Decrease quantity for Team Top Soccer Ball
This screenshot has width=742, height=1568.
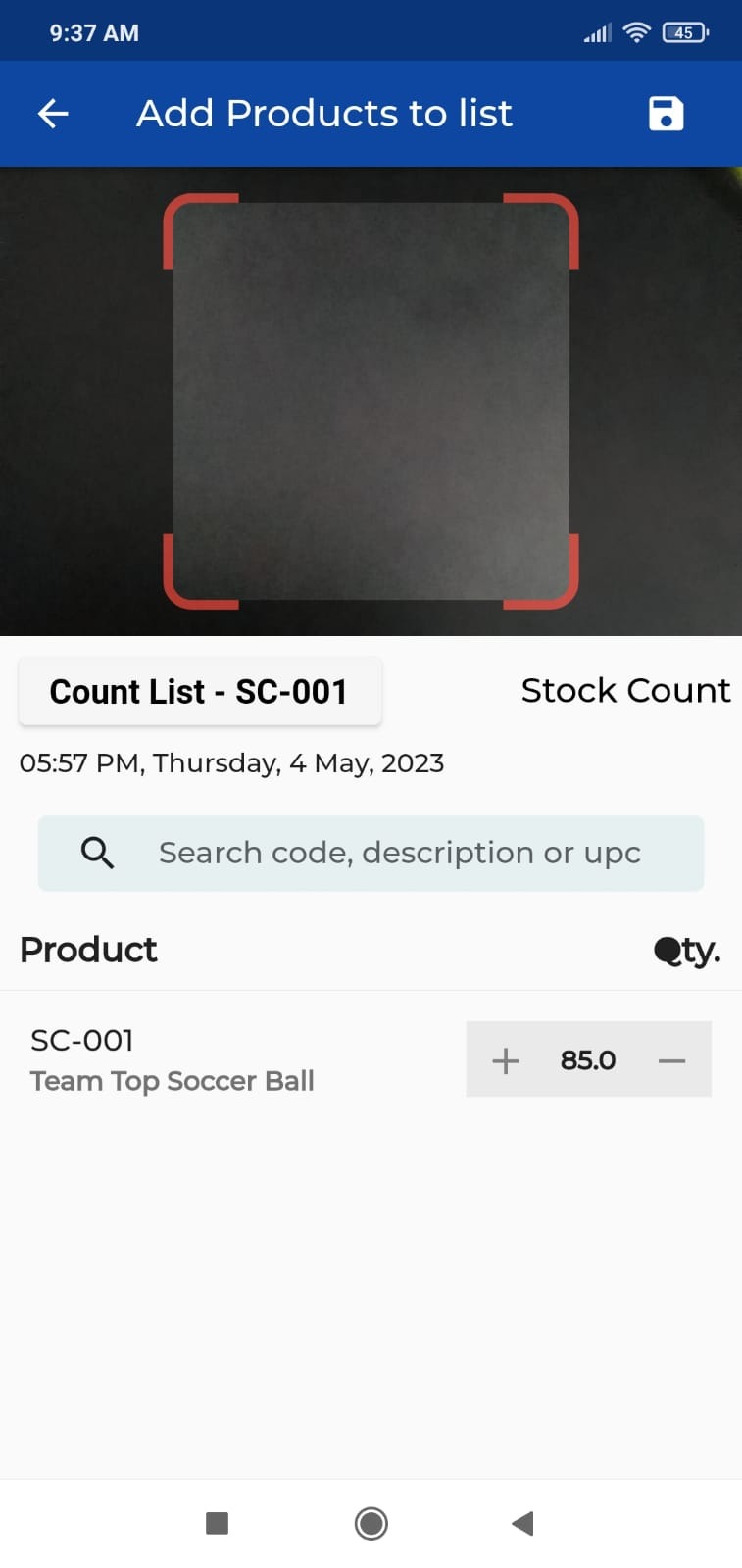(671, 1060)
